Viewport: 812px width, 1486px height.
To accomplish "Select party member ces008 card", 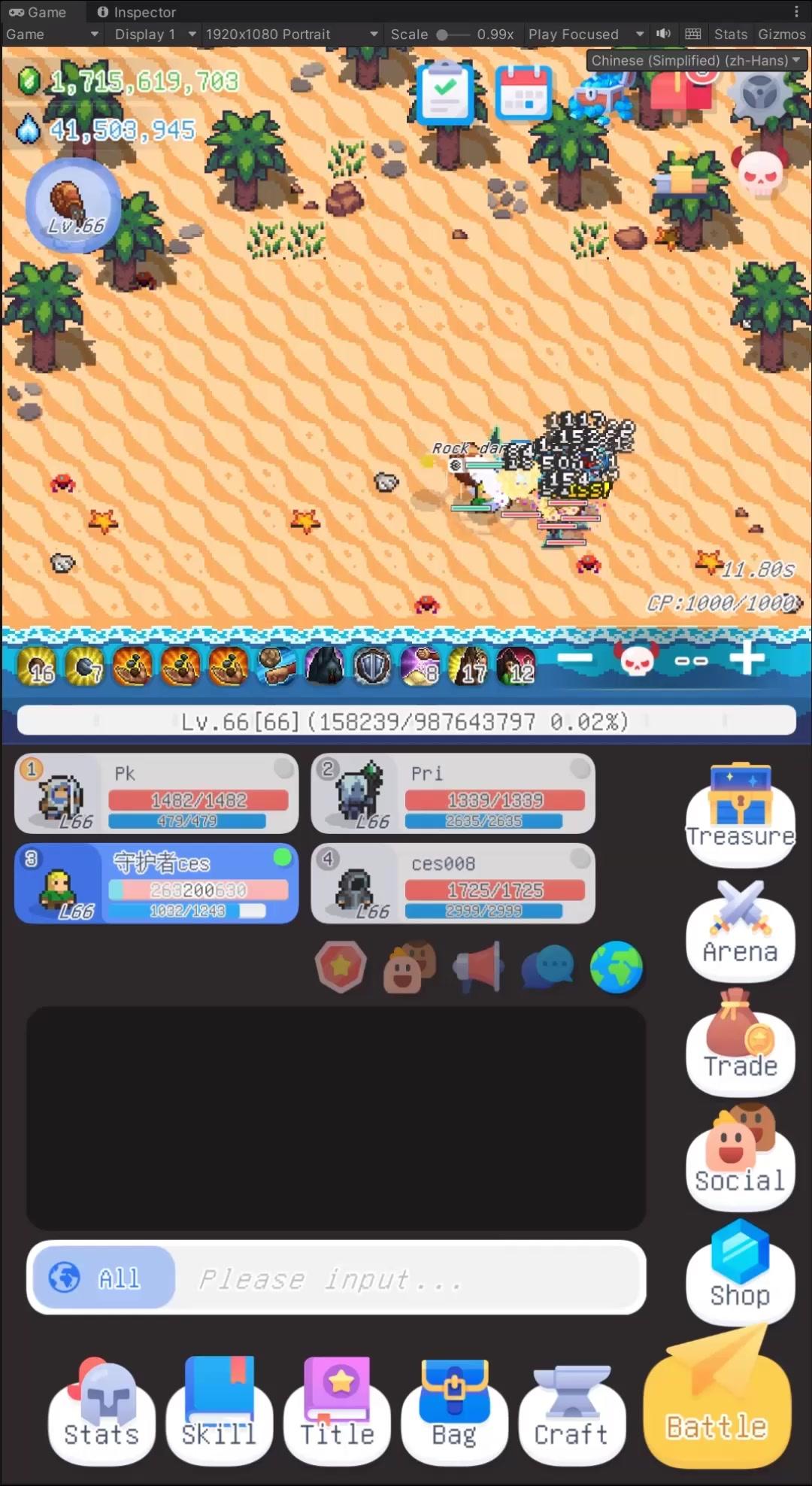I will 453,884.
